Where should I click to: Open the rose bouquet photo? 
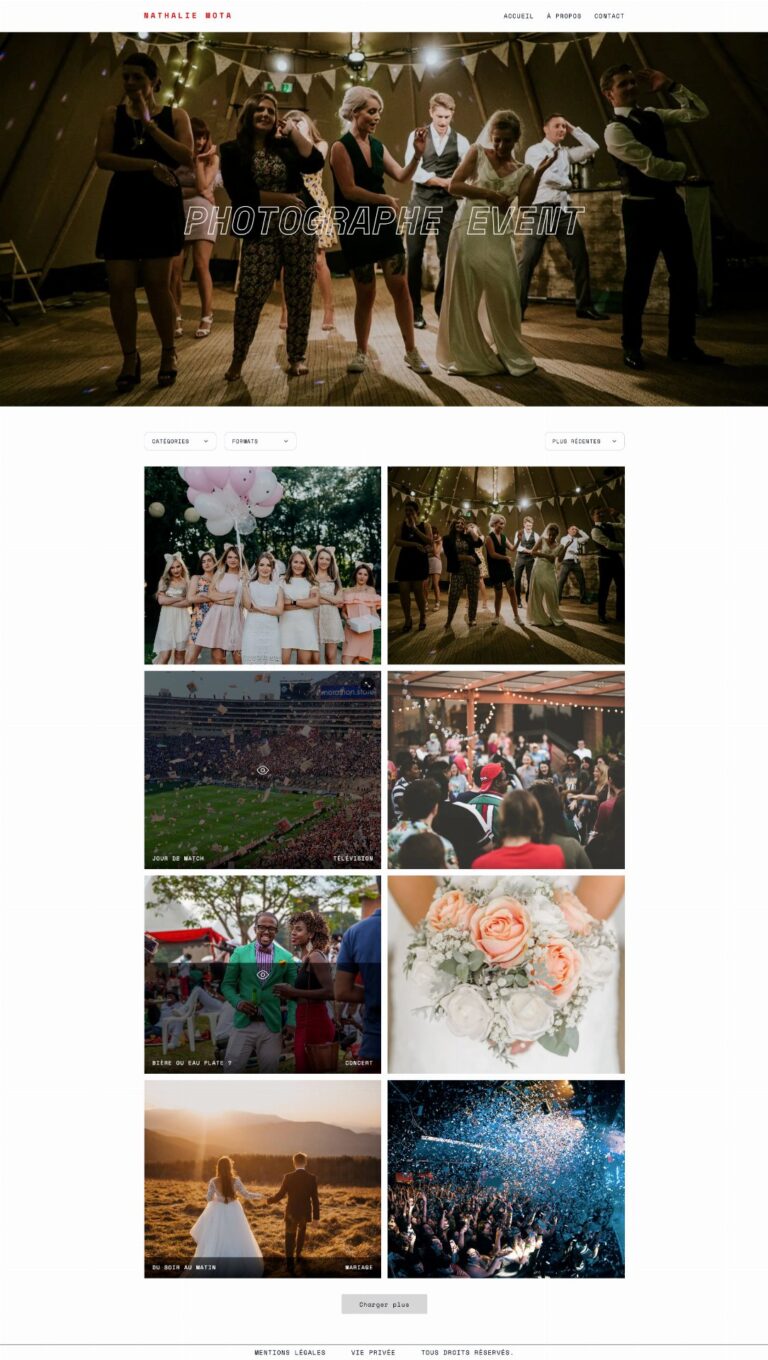(x=506, y=974)
